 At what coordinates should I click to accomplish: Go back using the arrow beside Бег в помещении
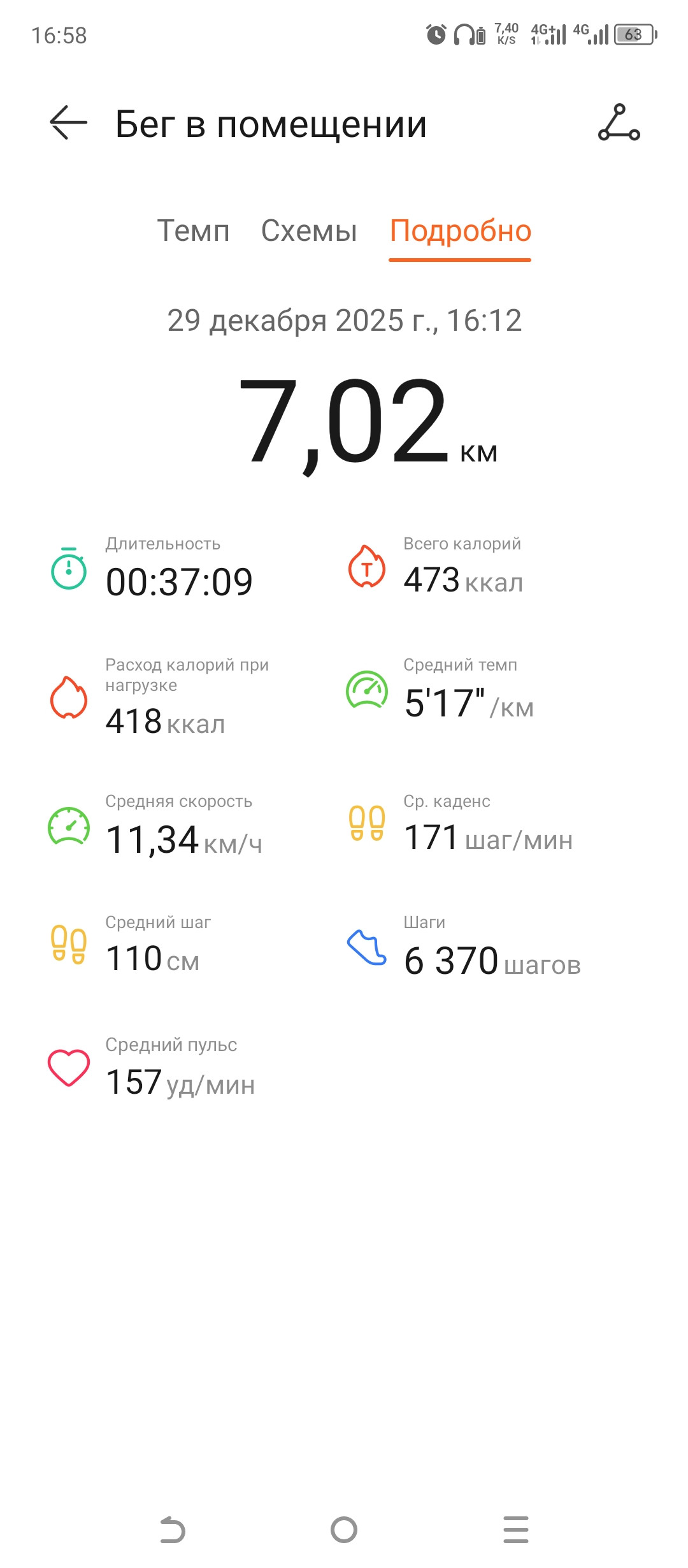pyautogui.click(x=69, y=122)
